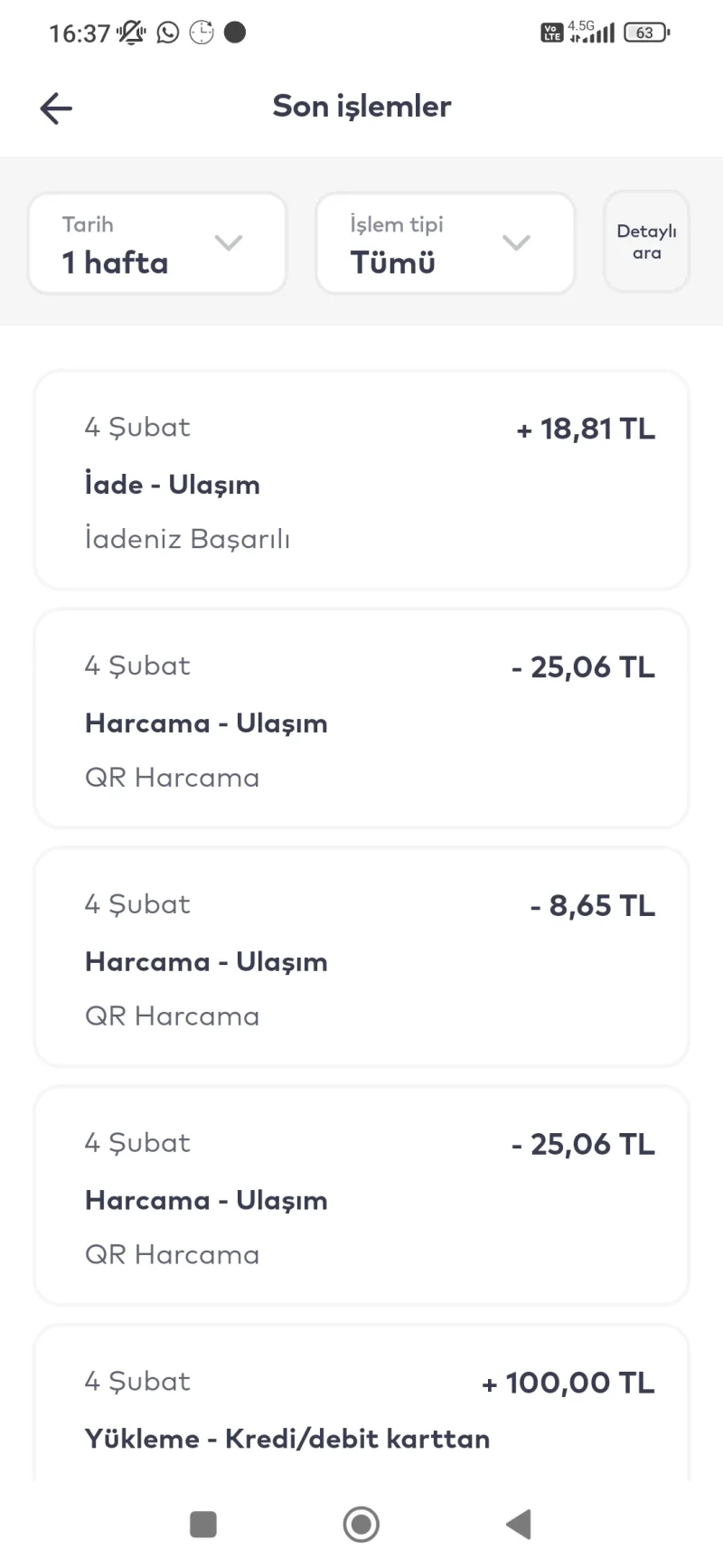723x1568 pixels.
Task: Click the 4.5G signal strength icon
Action: [592, 32]
